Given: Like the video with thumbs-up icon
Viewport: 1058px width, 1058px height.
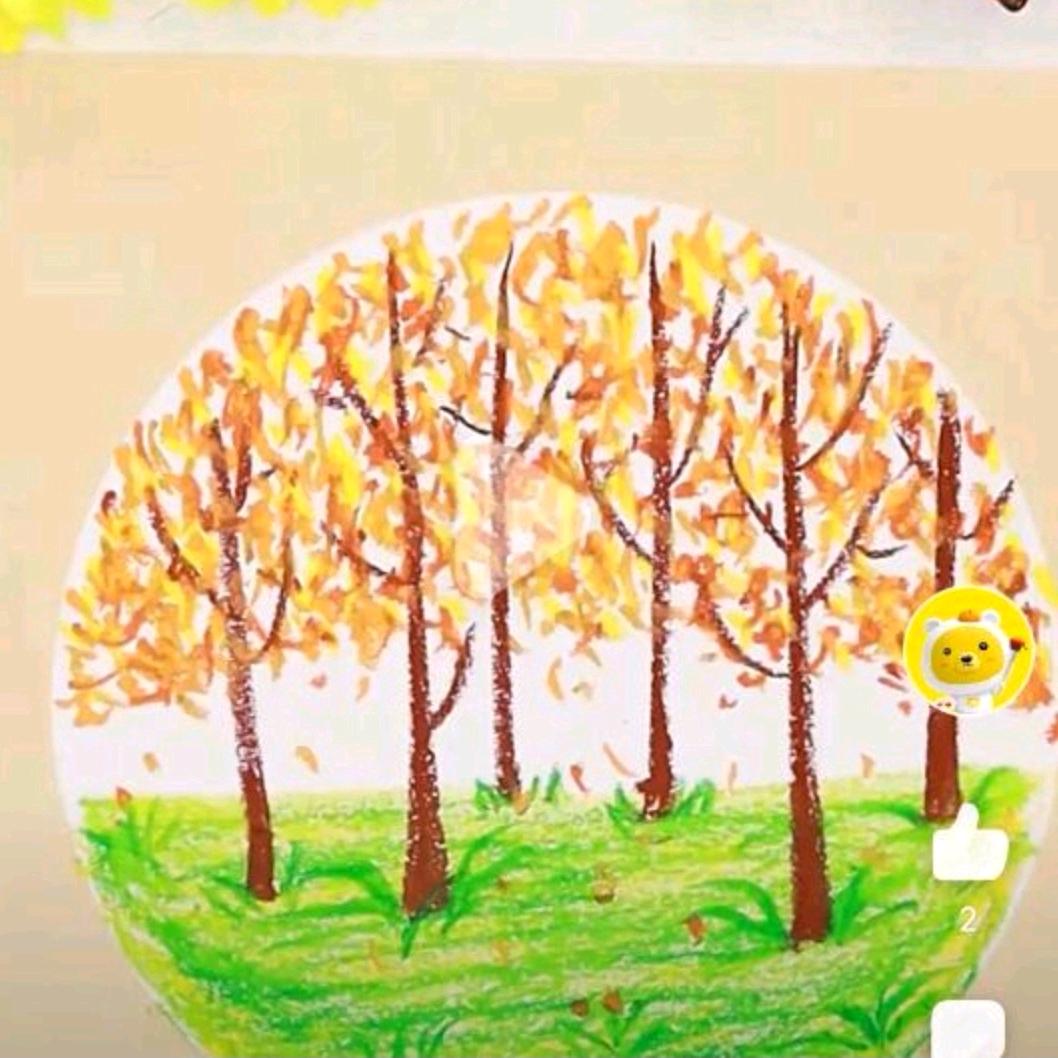Looking at the screenshot, I should click(969, 845).
